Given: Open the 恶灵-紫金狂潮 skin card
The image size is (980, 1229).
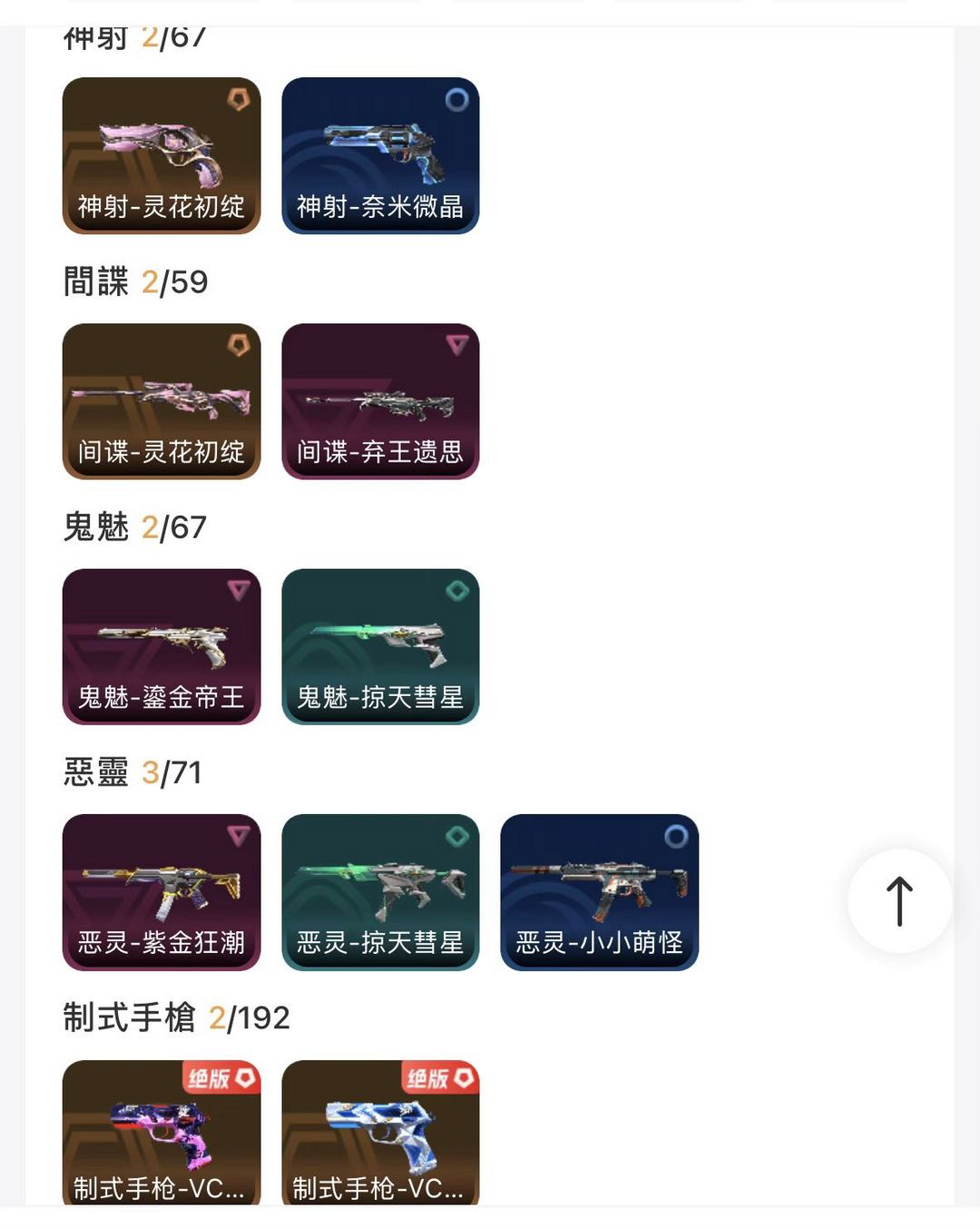Looking at the screenshot, I should 162,892.
